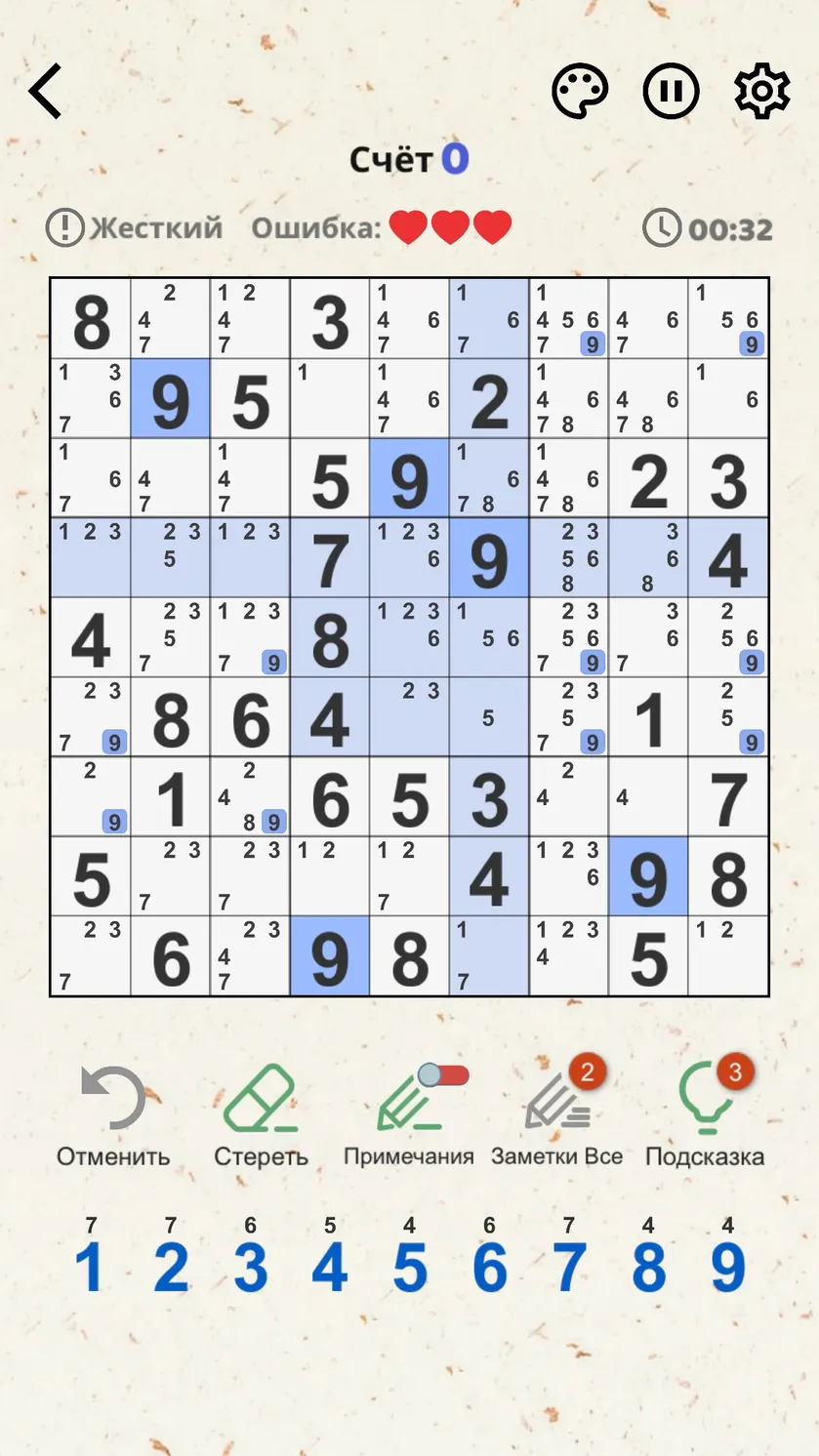819x1456 pixels.
Task: Go back using the arrow icon
Action: (x=46, y=92)
